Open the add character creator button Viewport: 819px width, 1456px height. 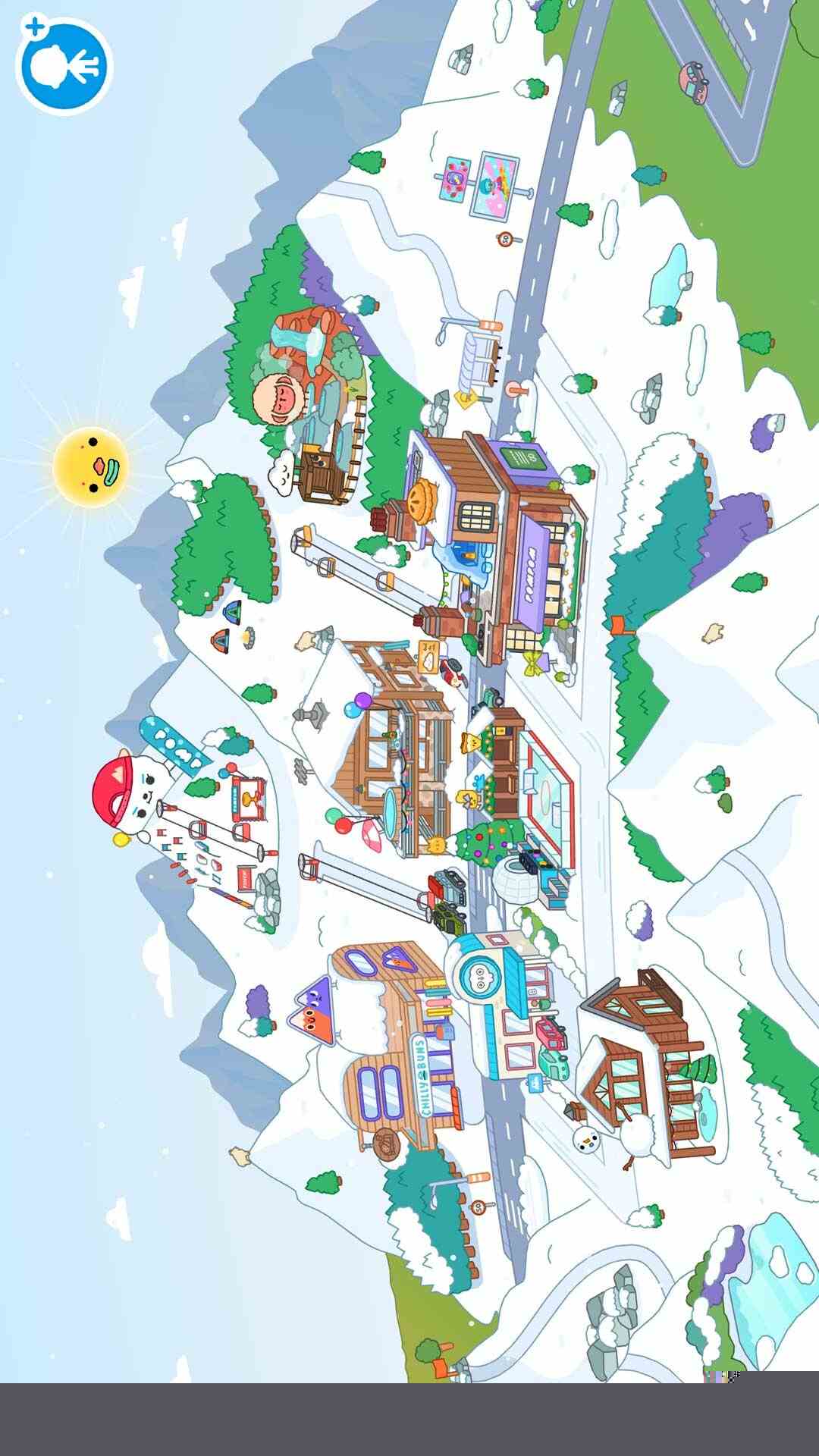[64, 66]
